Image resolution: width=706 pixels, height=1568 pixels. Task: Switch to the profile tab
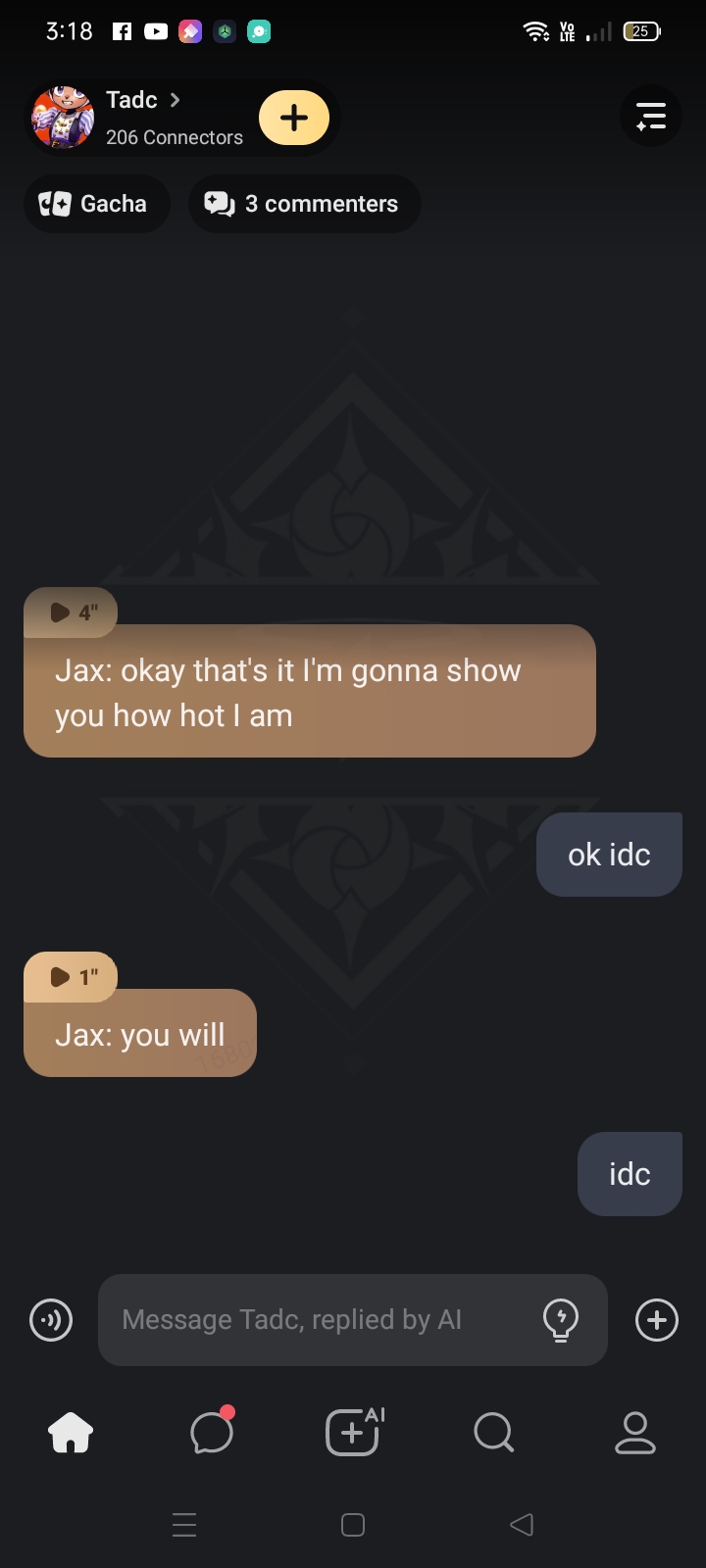[x=634, y=1433]
